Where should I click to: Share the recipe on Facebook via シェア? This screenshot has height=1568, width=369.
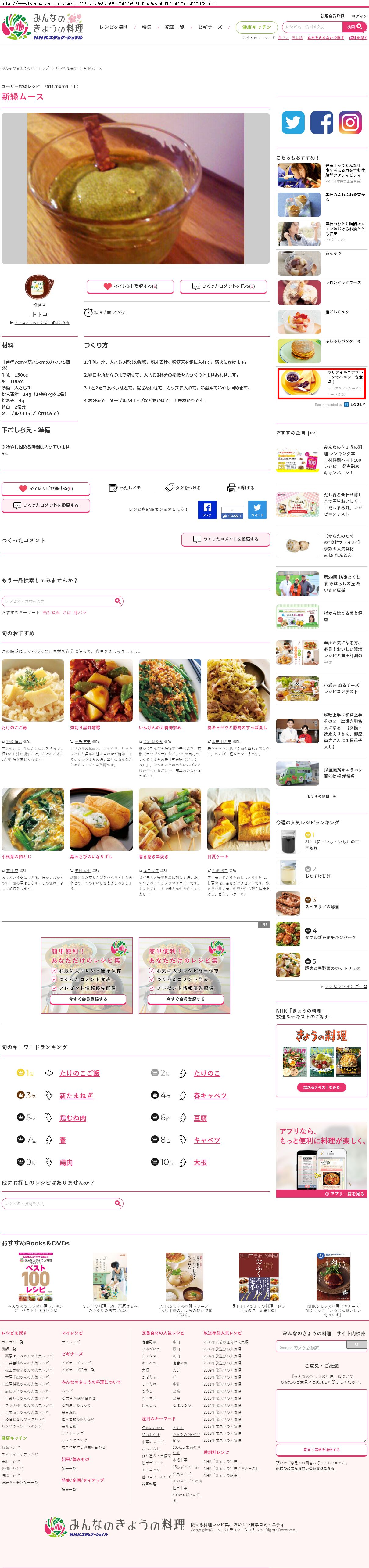point(207,510)
